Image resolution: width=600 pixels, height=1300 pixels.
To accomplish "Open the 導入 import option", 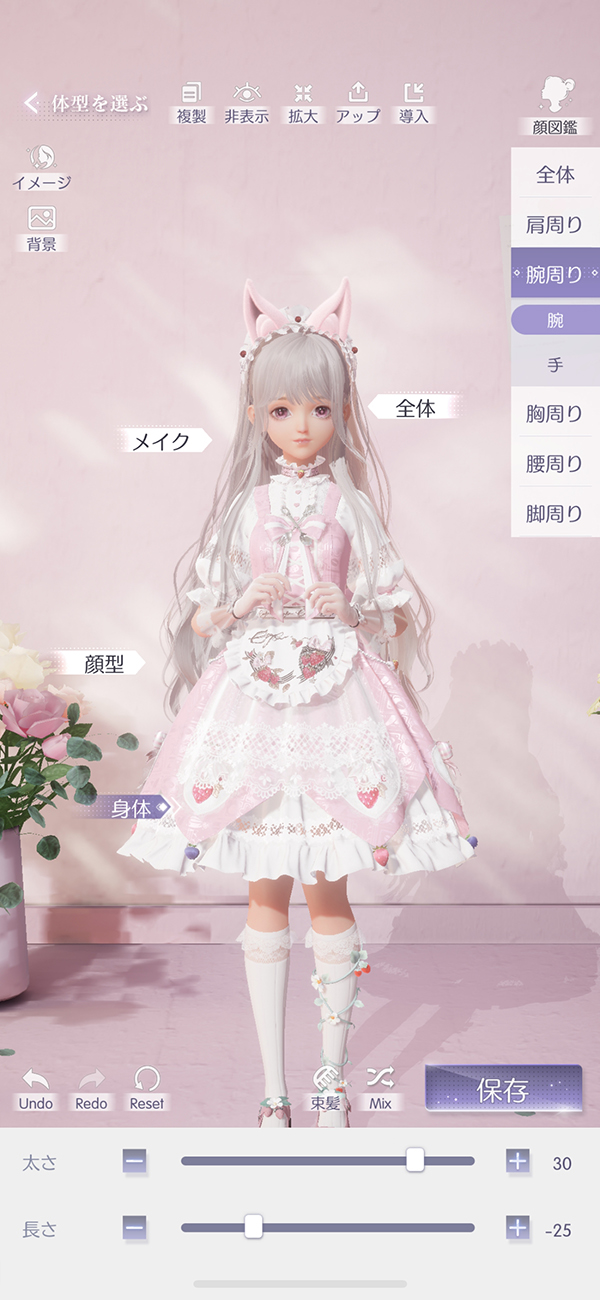I will [414, 103].
